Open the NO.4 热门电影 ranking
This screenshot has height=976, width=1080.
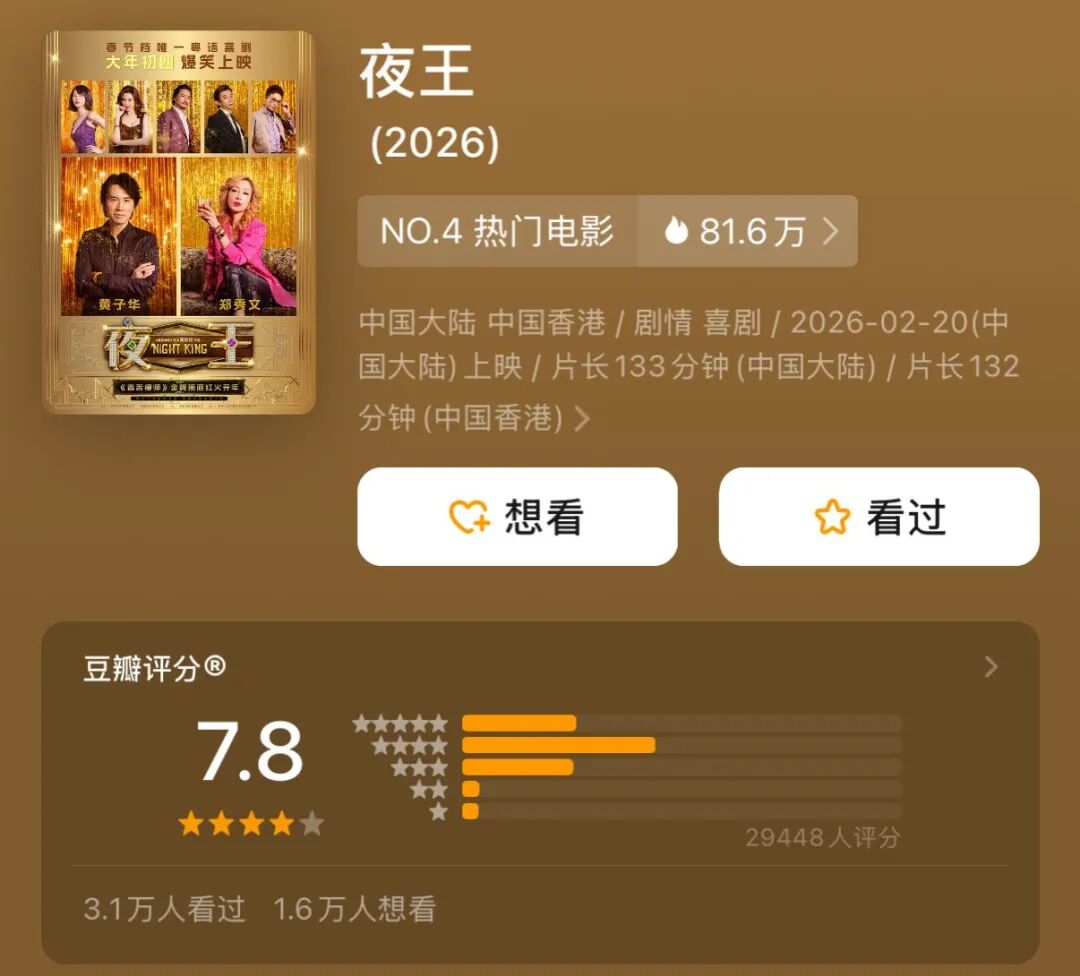(x=497, y=231)
